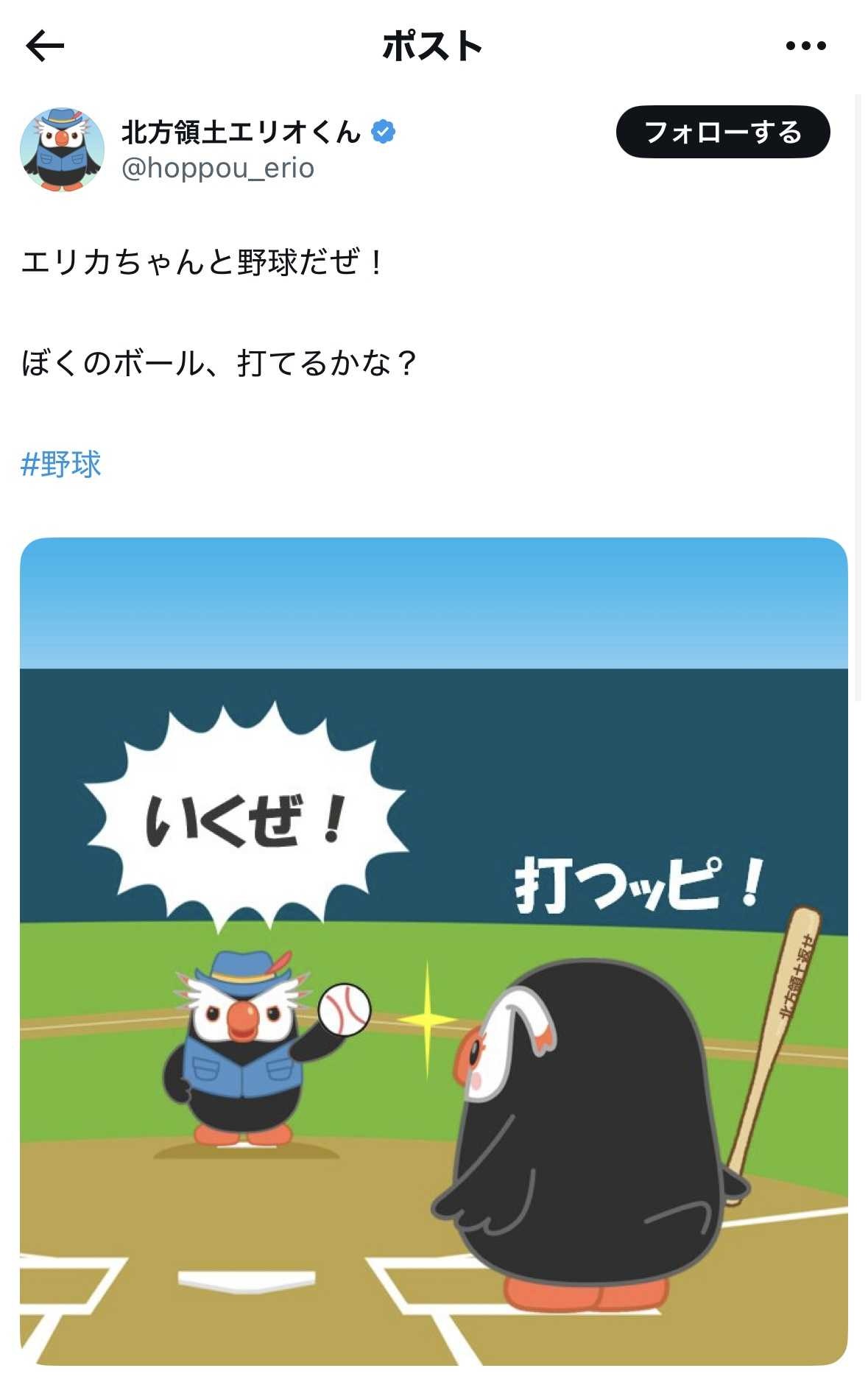This screenshot has width=868, height=1396.
Task: View the baseball illustration full screen
Action: click(x=434, y=950)
